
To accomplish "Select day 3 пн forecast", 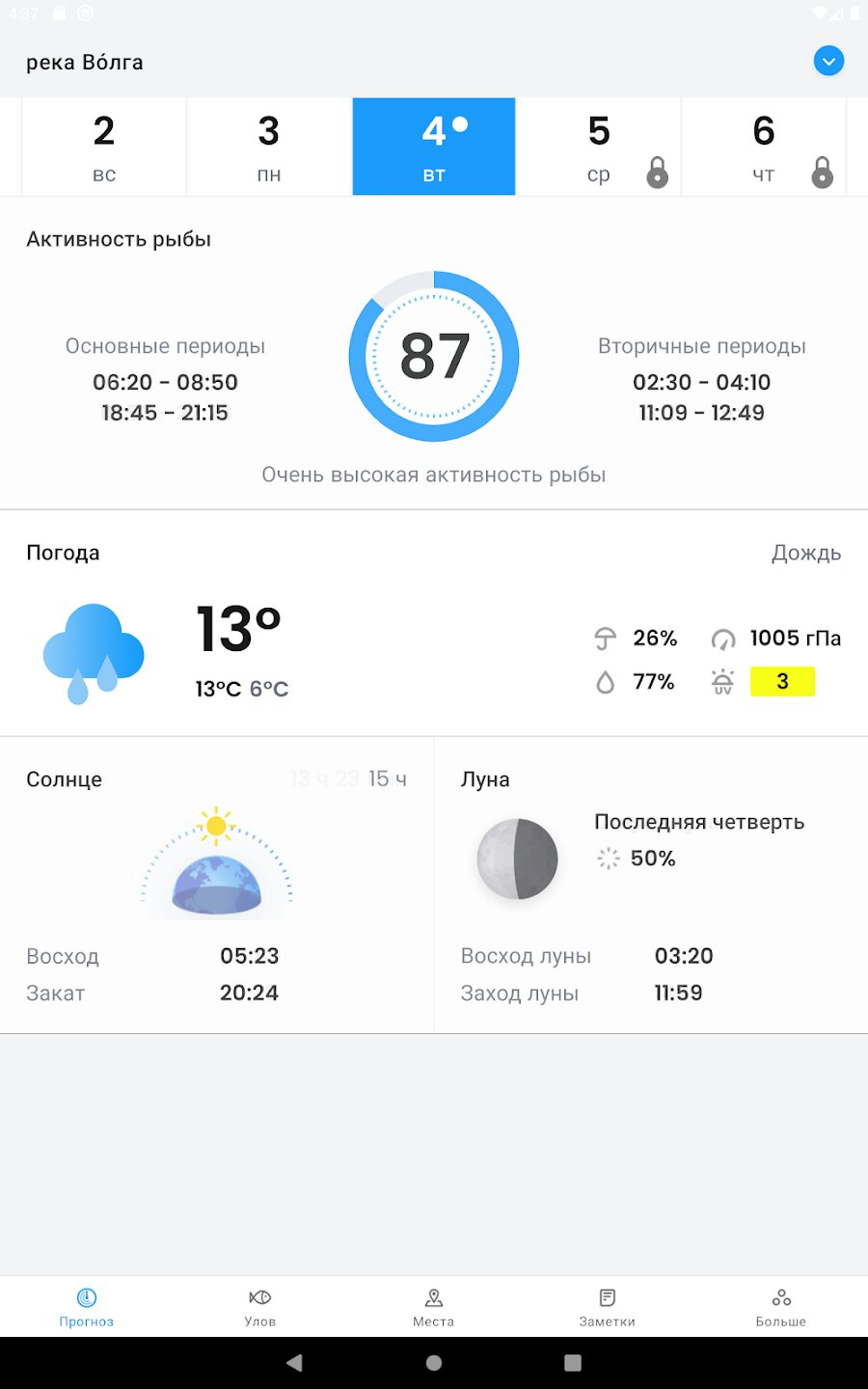I will point(269,148).
